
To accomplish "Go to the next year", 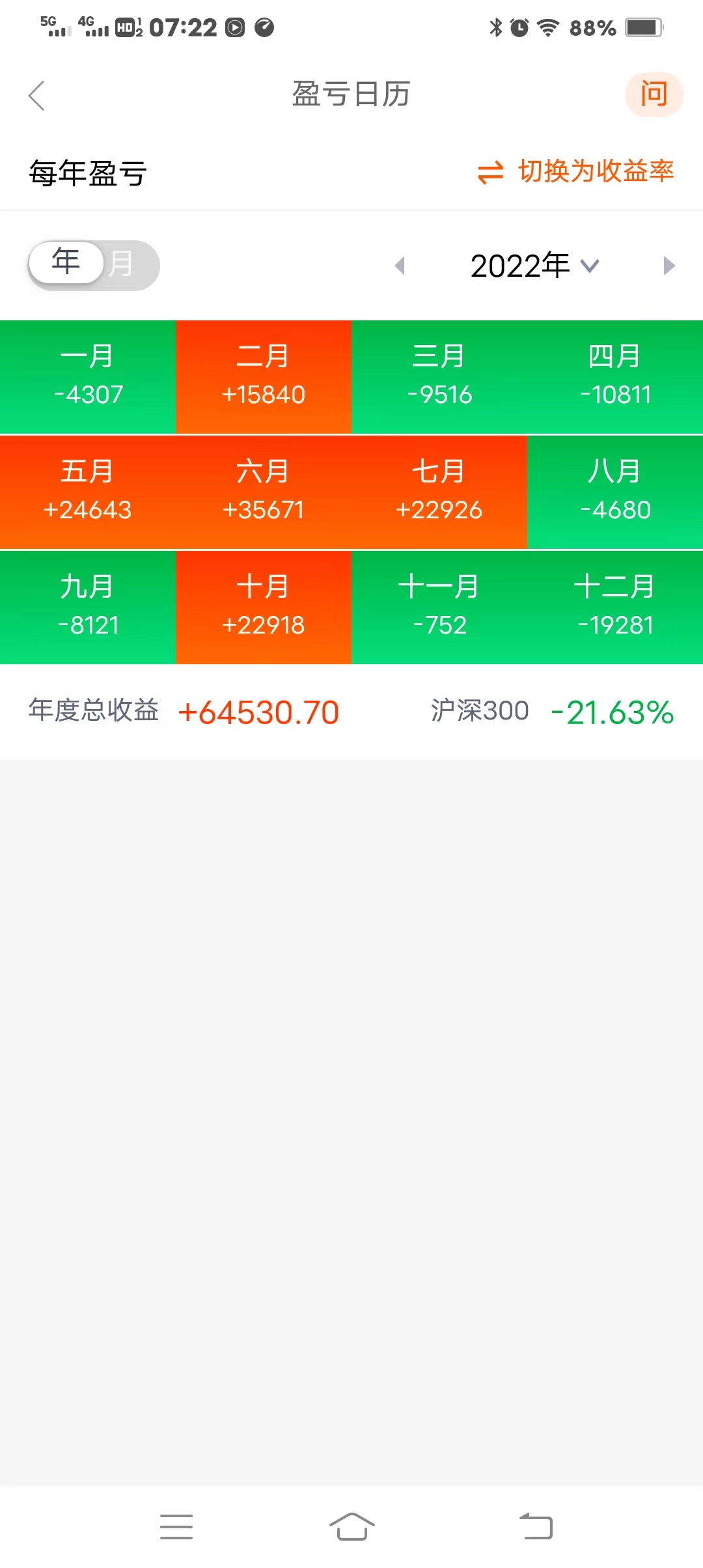I will [669, 266].
